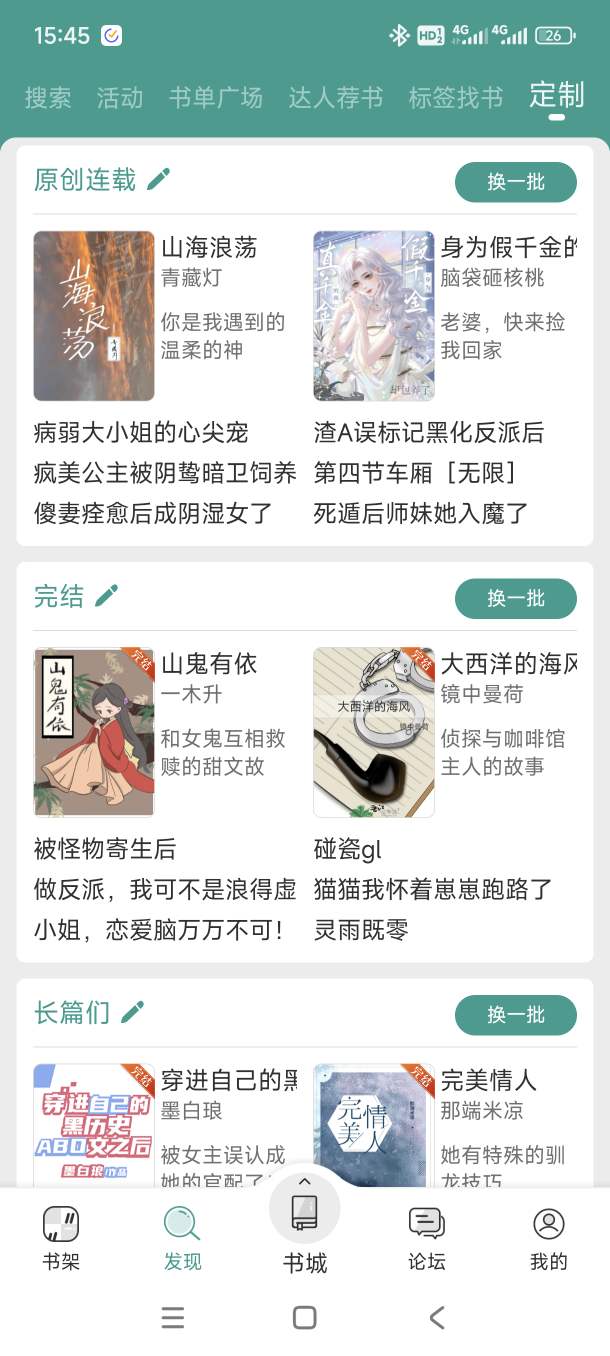
Task: Open 第四节车厢［无限］
Action: (415, 473)
